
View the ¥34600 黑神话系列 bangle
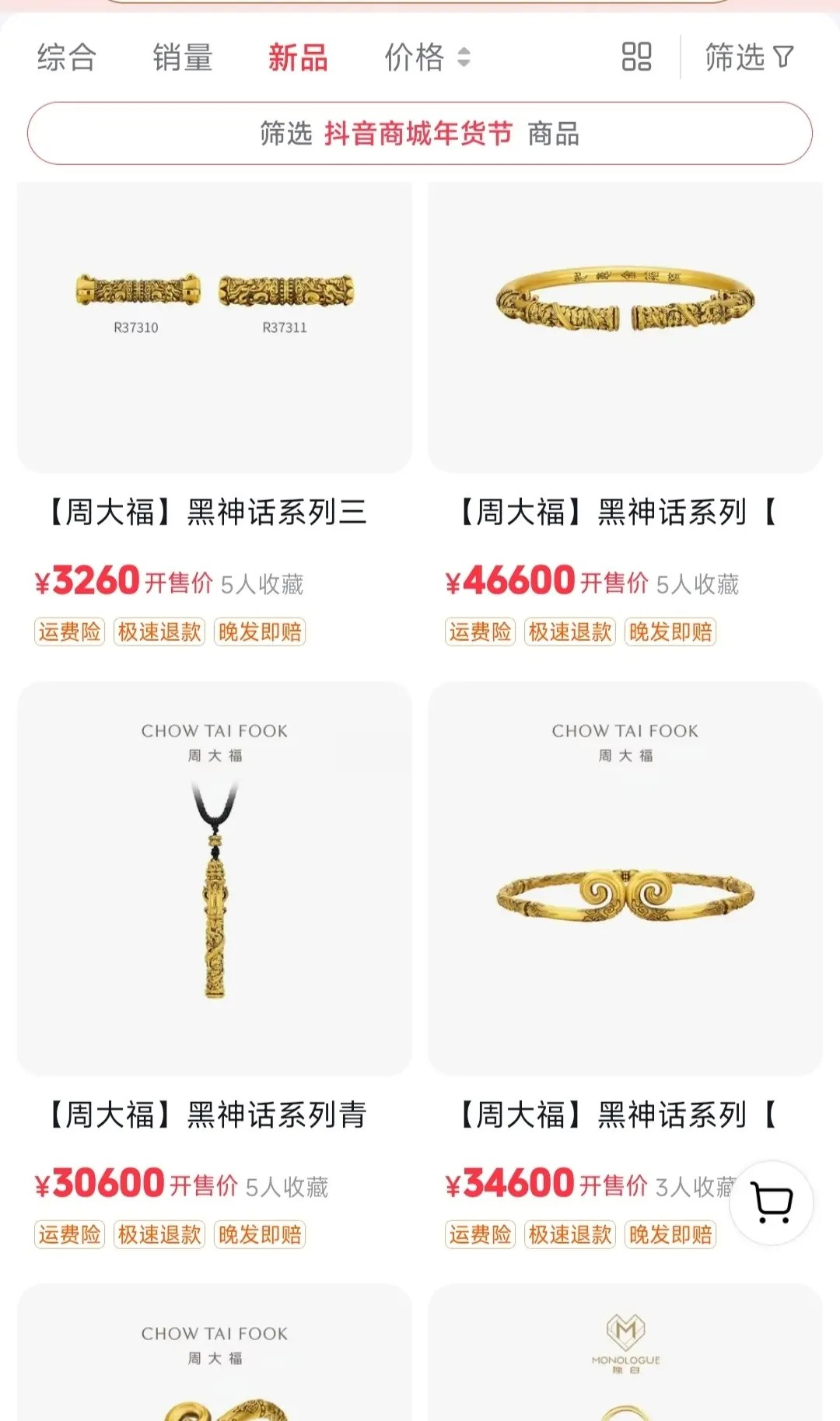pos(625,879)
